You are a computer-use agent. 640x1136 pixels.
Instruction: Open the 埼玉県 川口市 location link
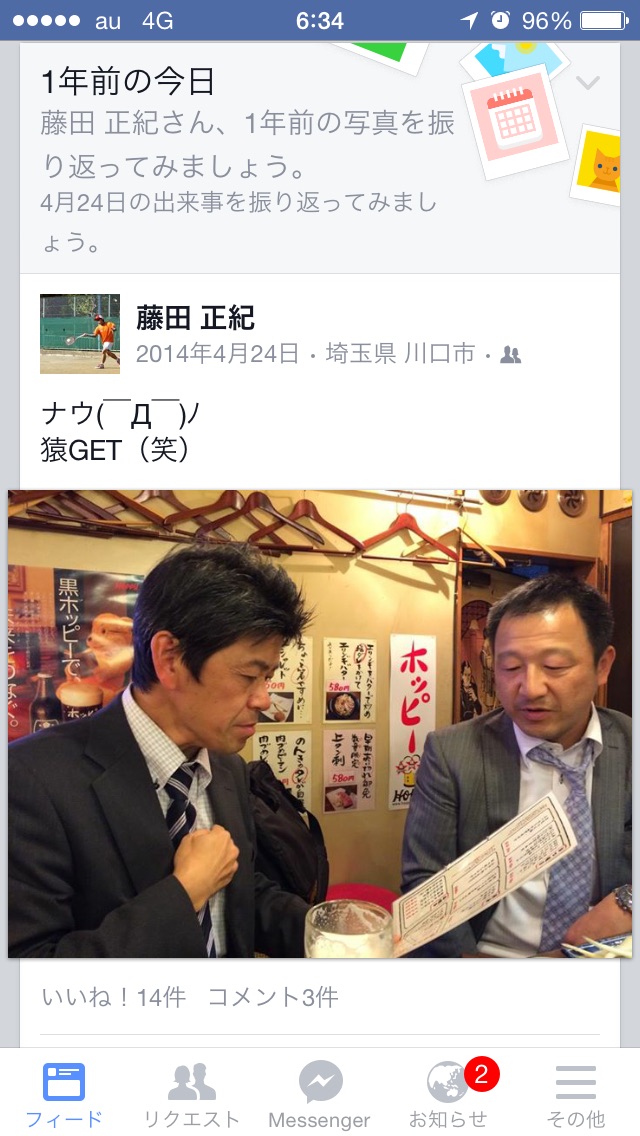coord(400,354)
